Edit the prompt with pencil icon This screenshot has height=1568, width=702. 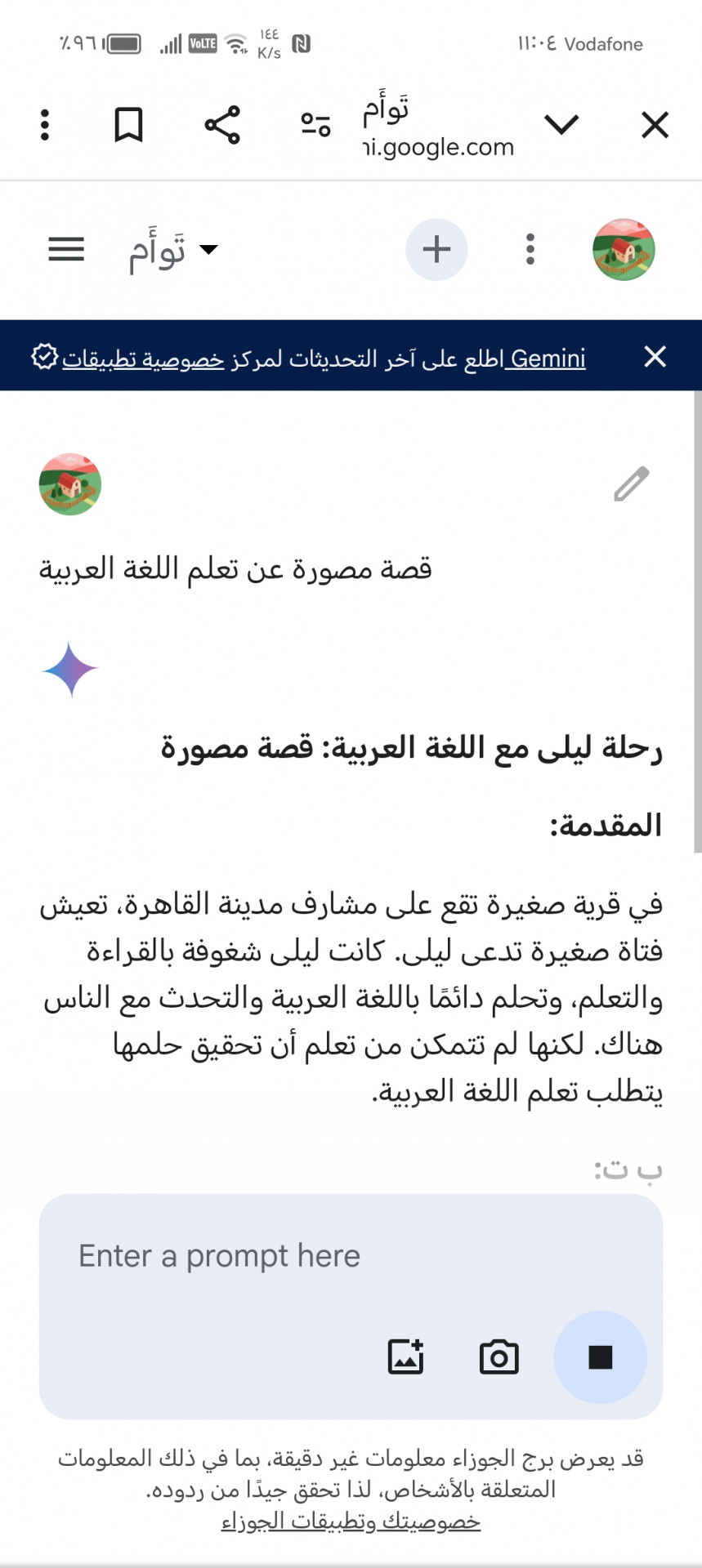631,483
